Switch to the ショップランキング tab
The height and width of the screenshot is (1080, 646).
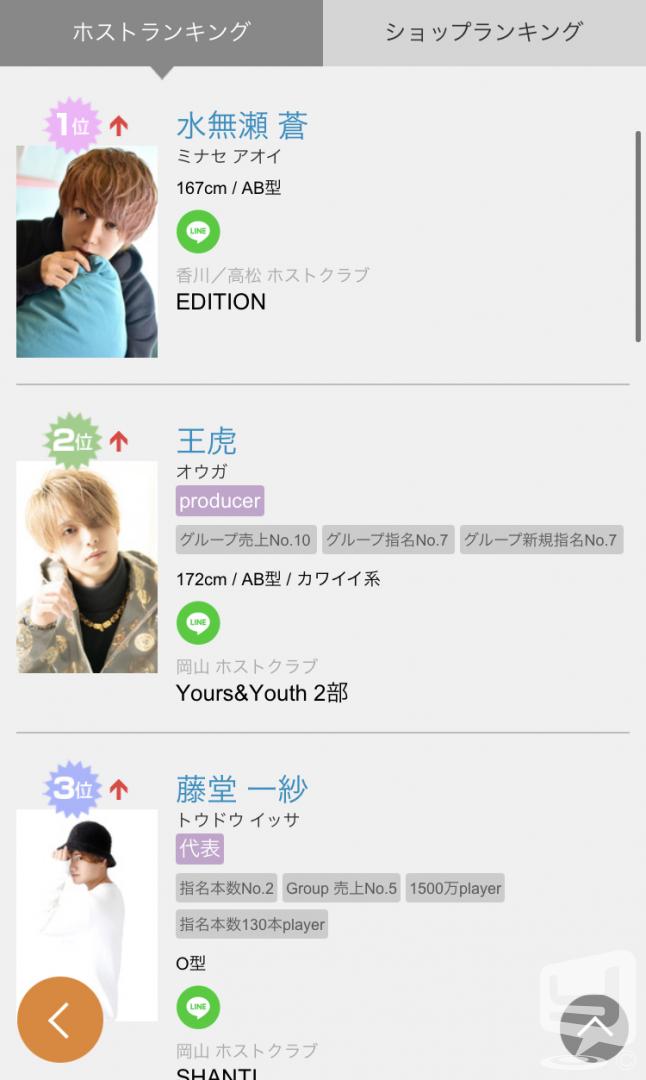point(484,32)
